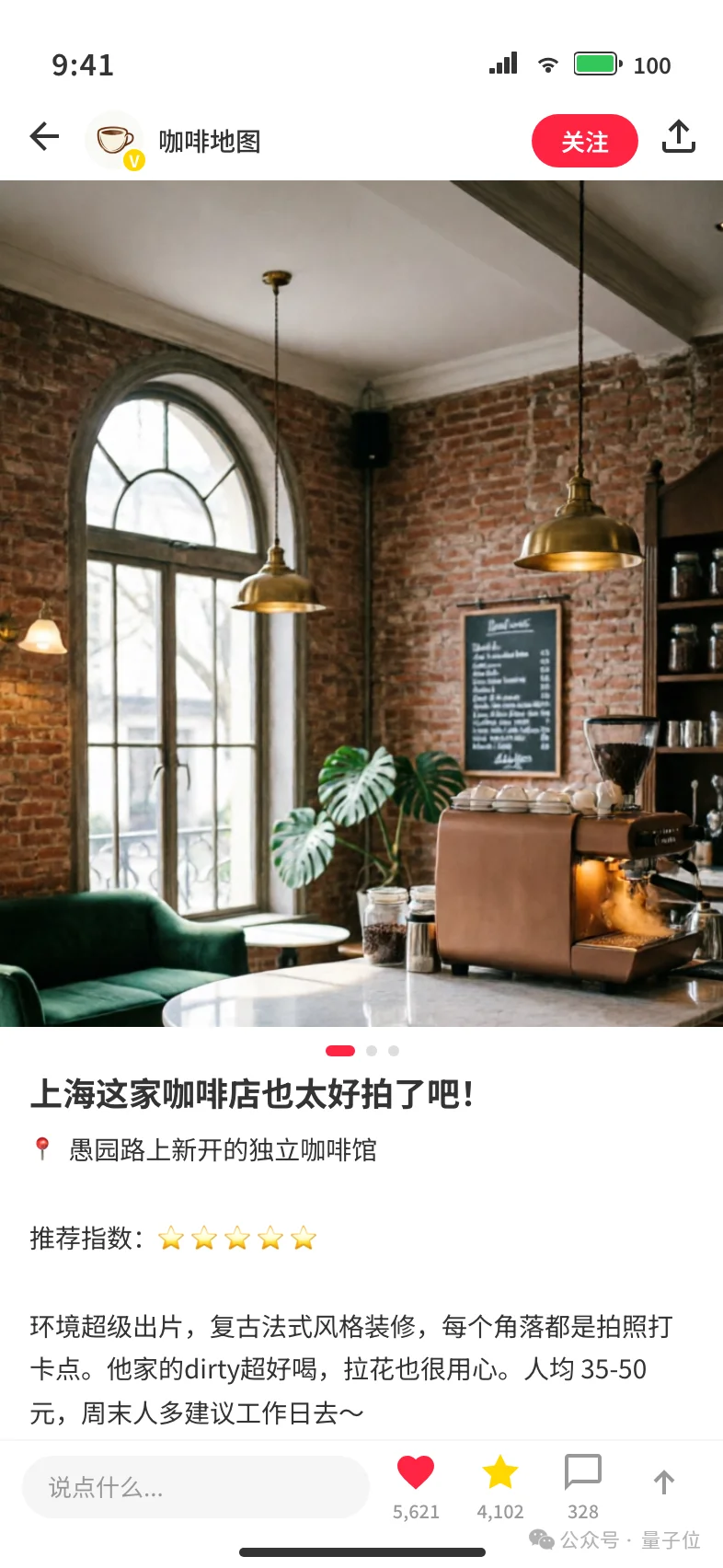
Task: Open comments via the speech bubble icon
Action: pyautogui.click(x=583, y=1472)
